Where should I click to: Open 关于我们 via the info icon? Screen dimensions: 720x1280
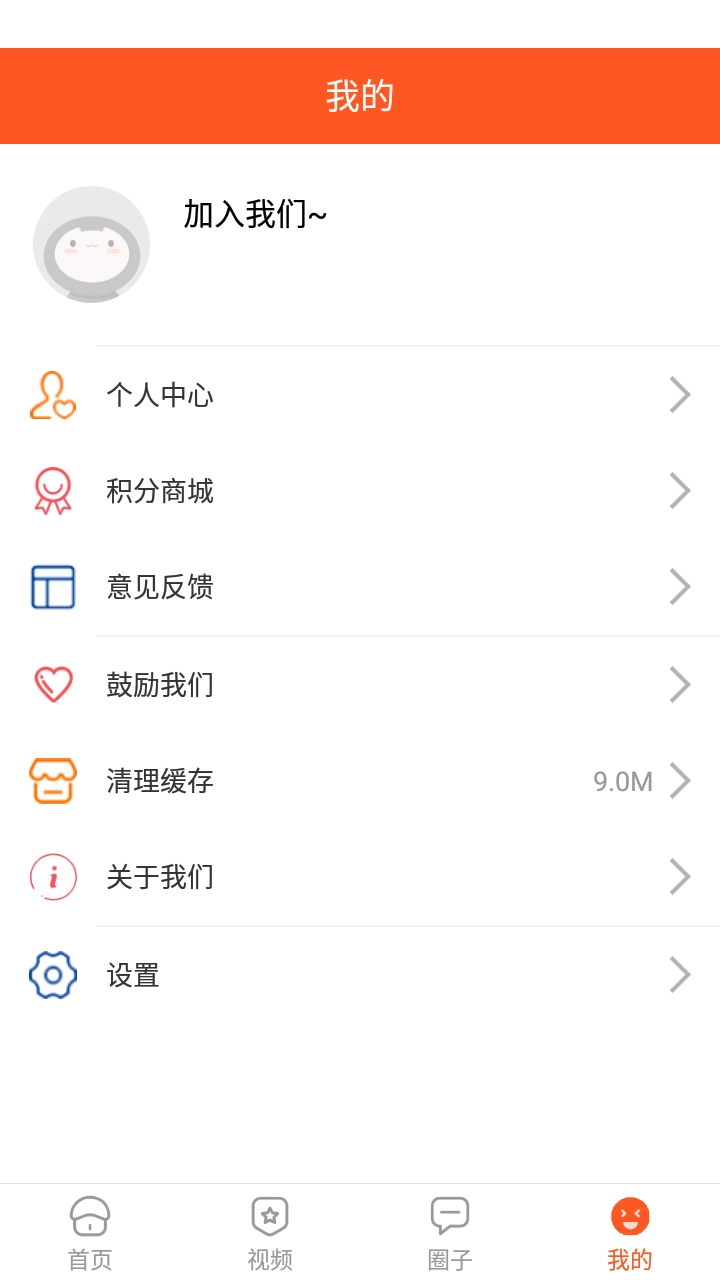(x=52, y=877)
